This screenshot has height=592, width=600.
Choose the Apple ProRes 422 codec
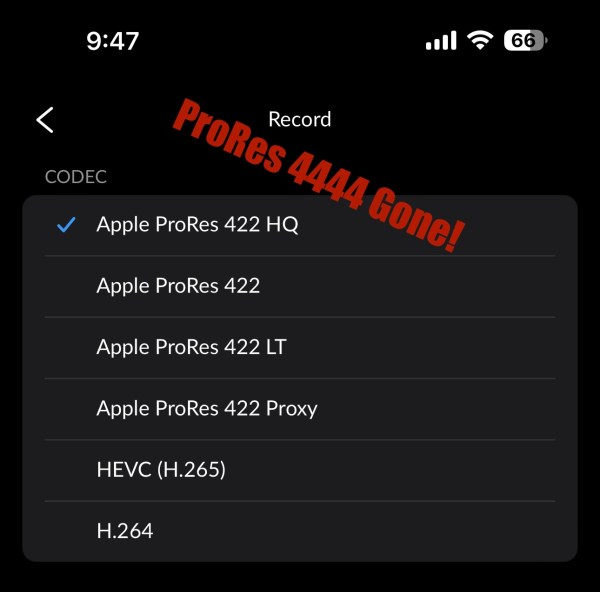point(178,286)
